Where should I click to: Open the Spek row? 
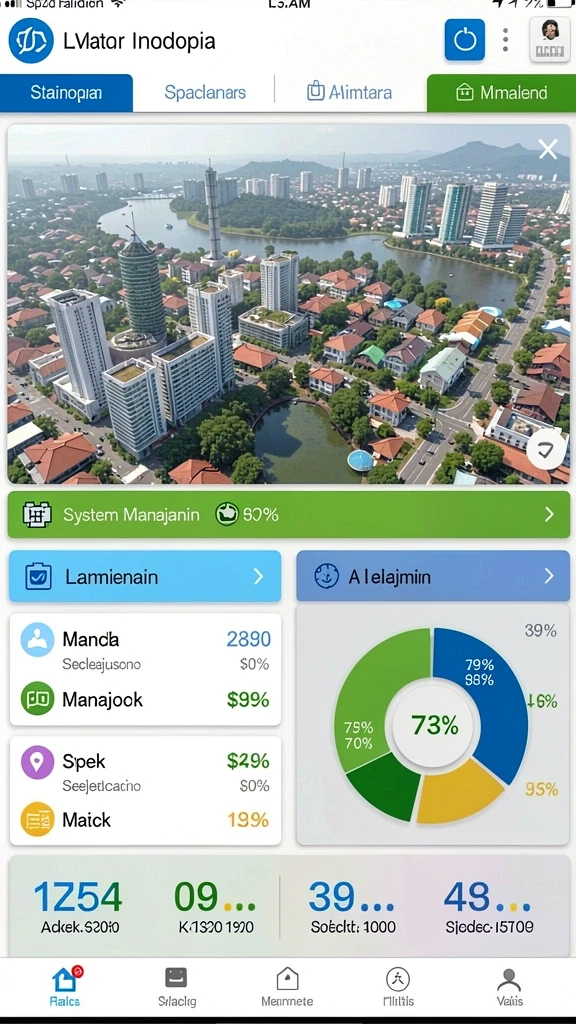tap(146, 769)
